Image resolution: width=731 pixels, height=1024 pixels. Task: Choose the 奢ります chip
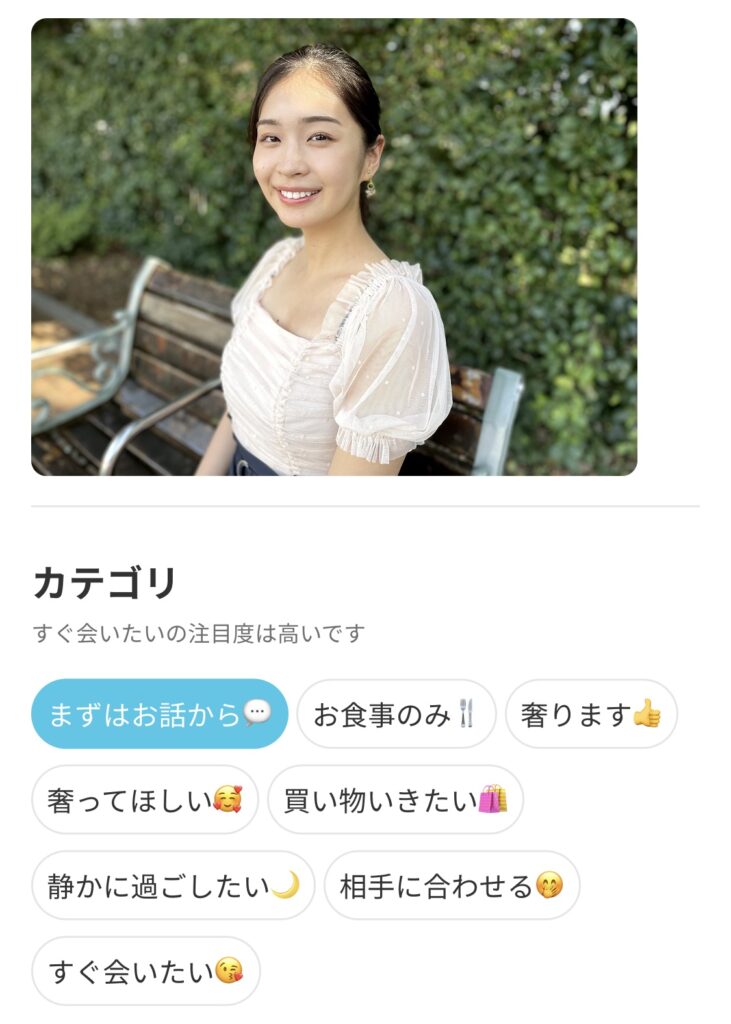(x=591, y=714)
